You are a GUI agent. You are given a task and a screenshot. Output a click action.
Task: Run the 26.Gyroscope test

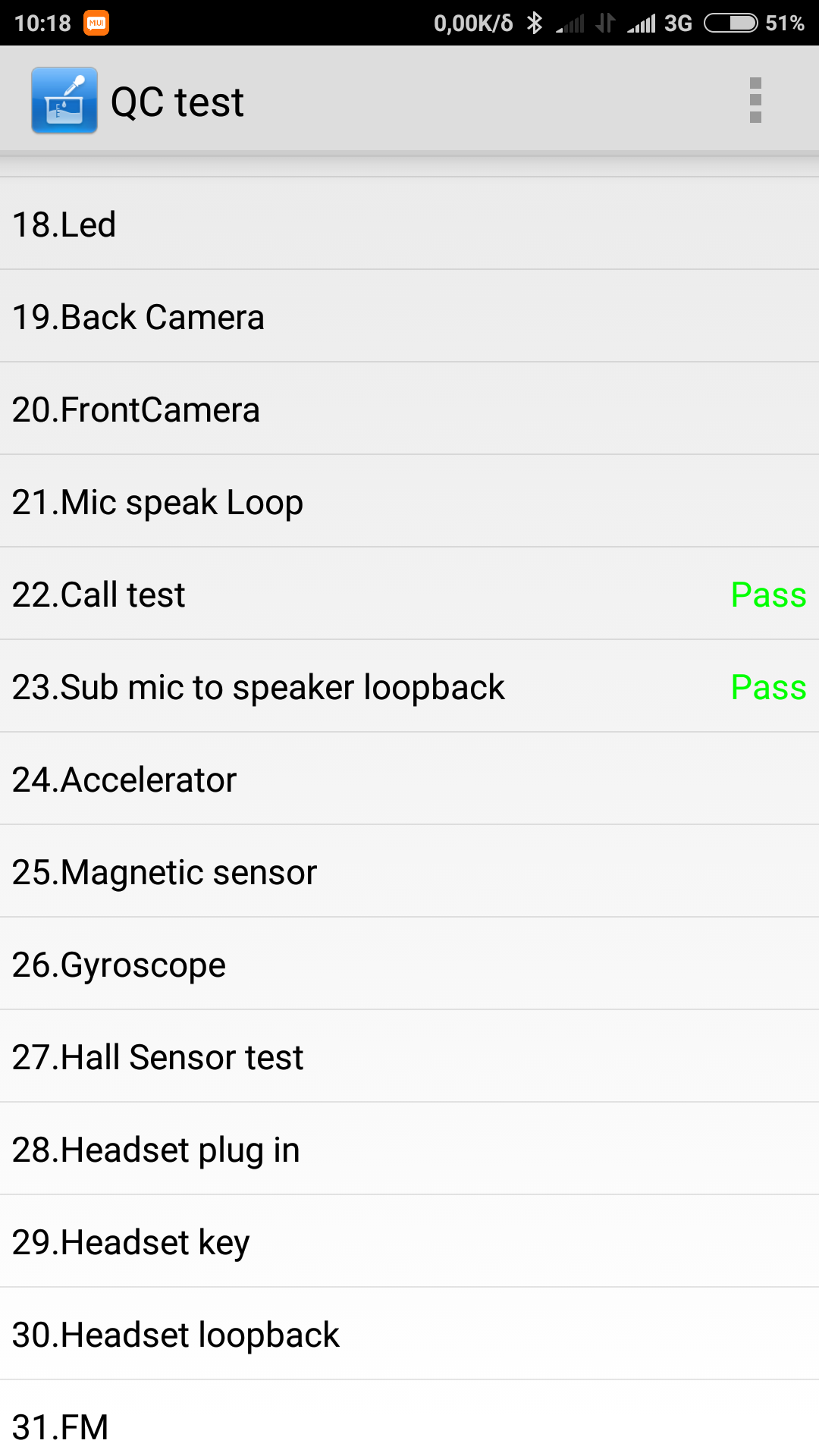409,965
